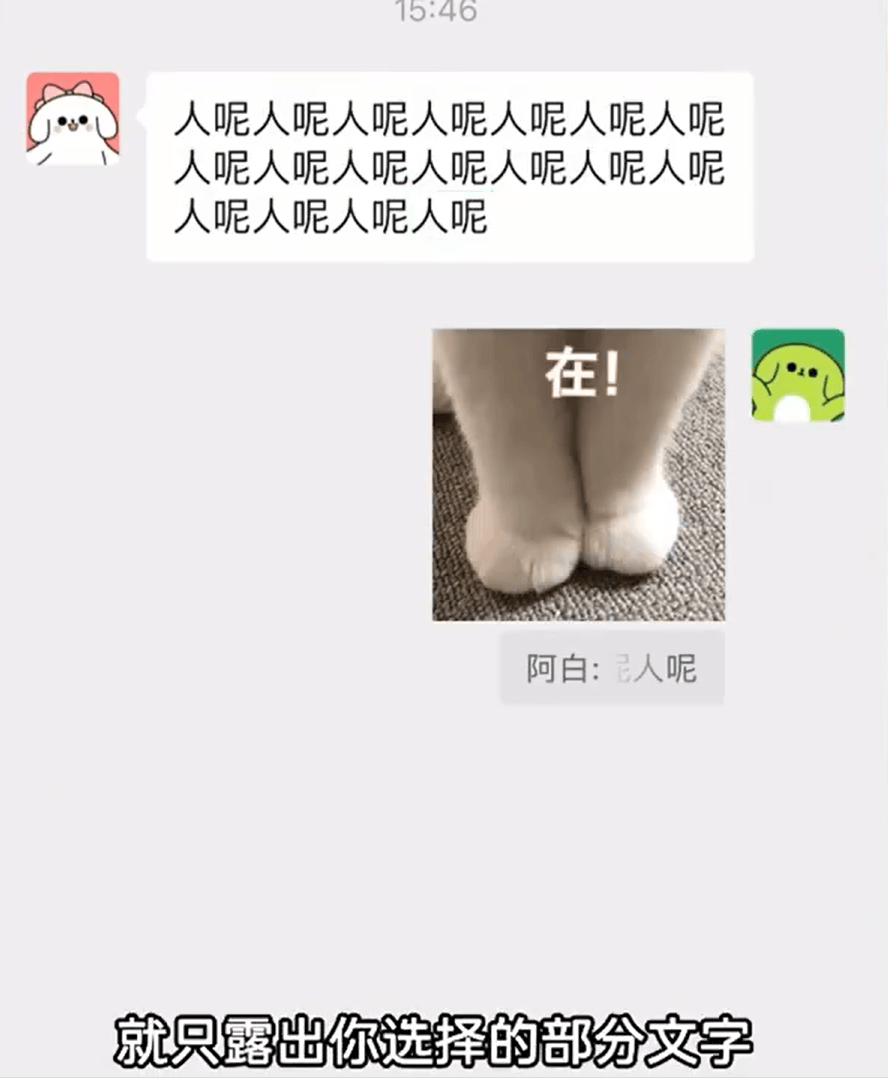Open the green frog avatar's profile
888x1080 pixels.
798,375
